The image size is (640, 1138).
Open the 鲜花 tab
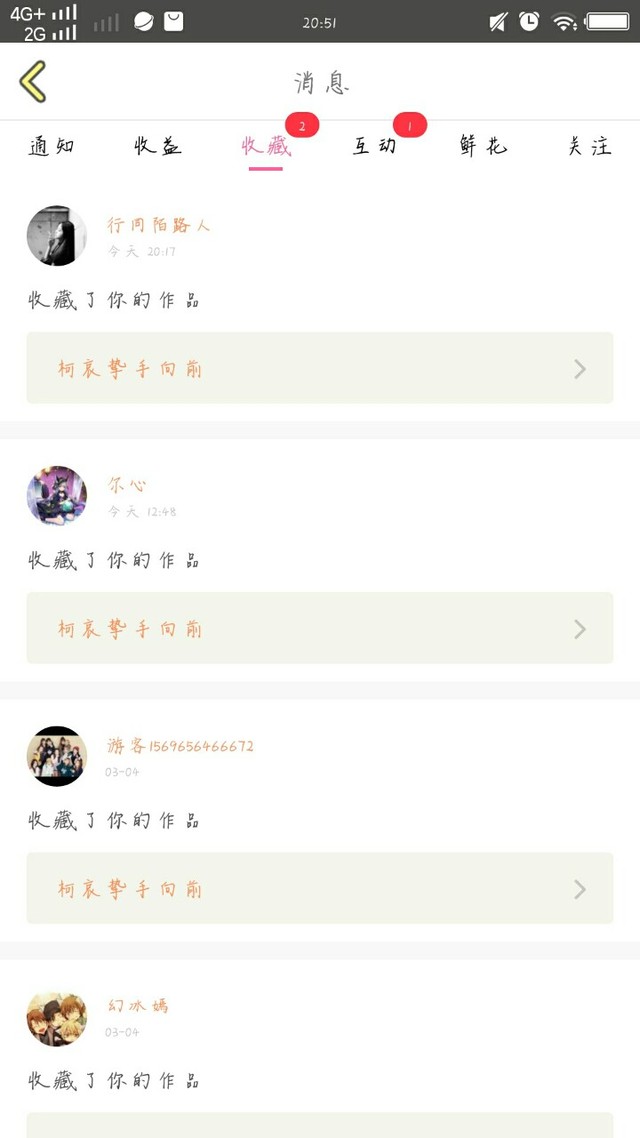pos(483,147)
